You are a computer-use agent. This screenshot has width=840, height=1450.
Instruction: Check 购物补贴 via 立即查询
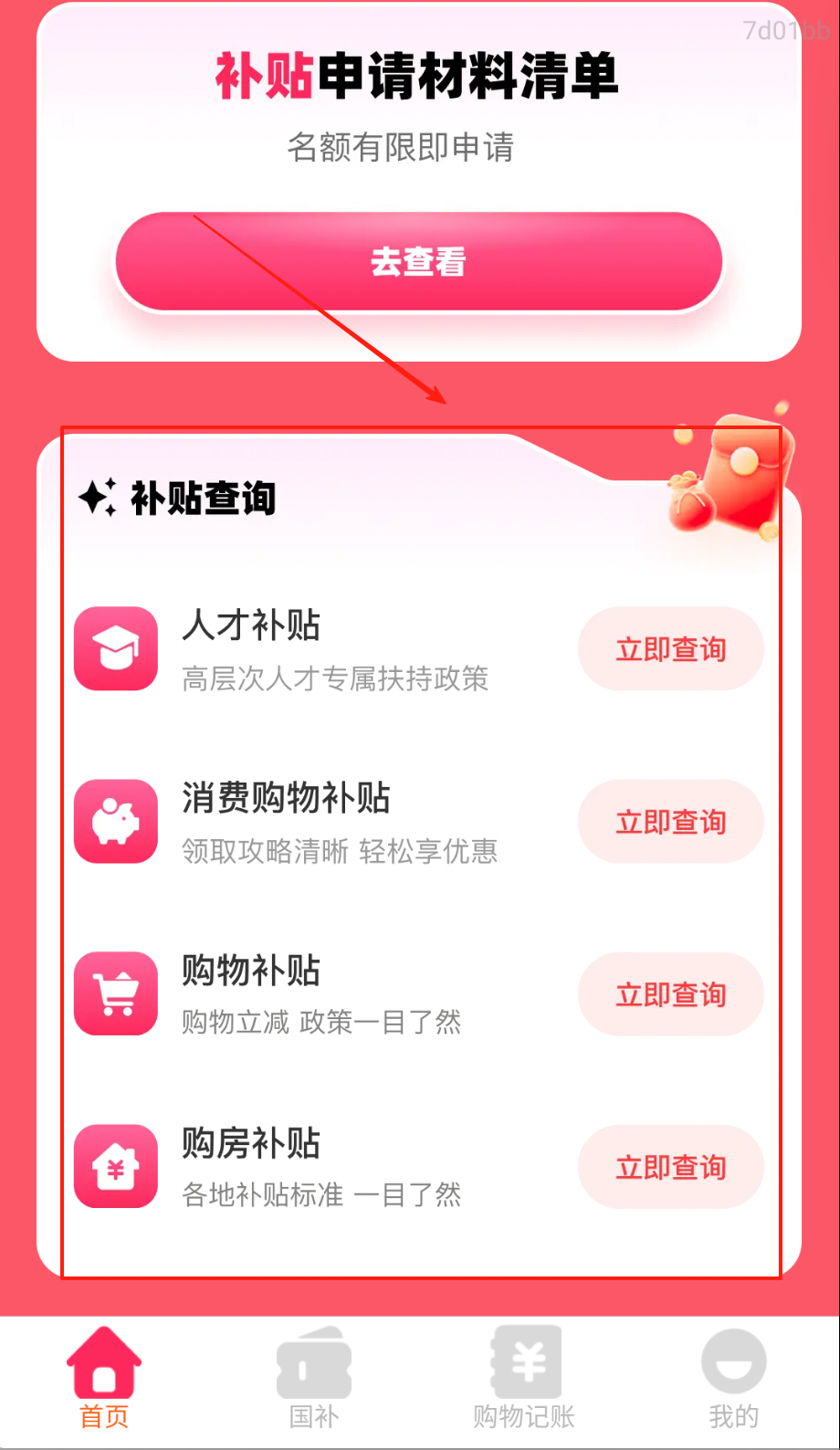[670, 994]
